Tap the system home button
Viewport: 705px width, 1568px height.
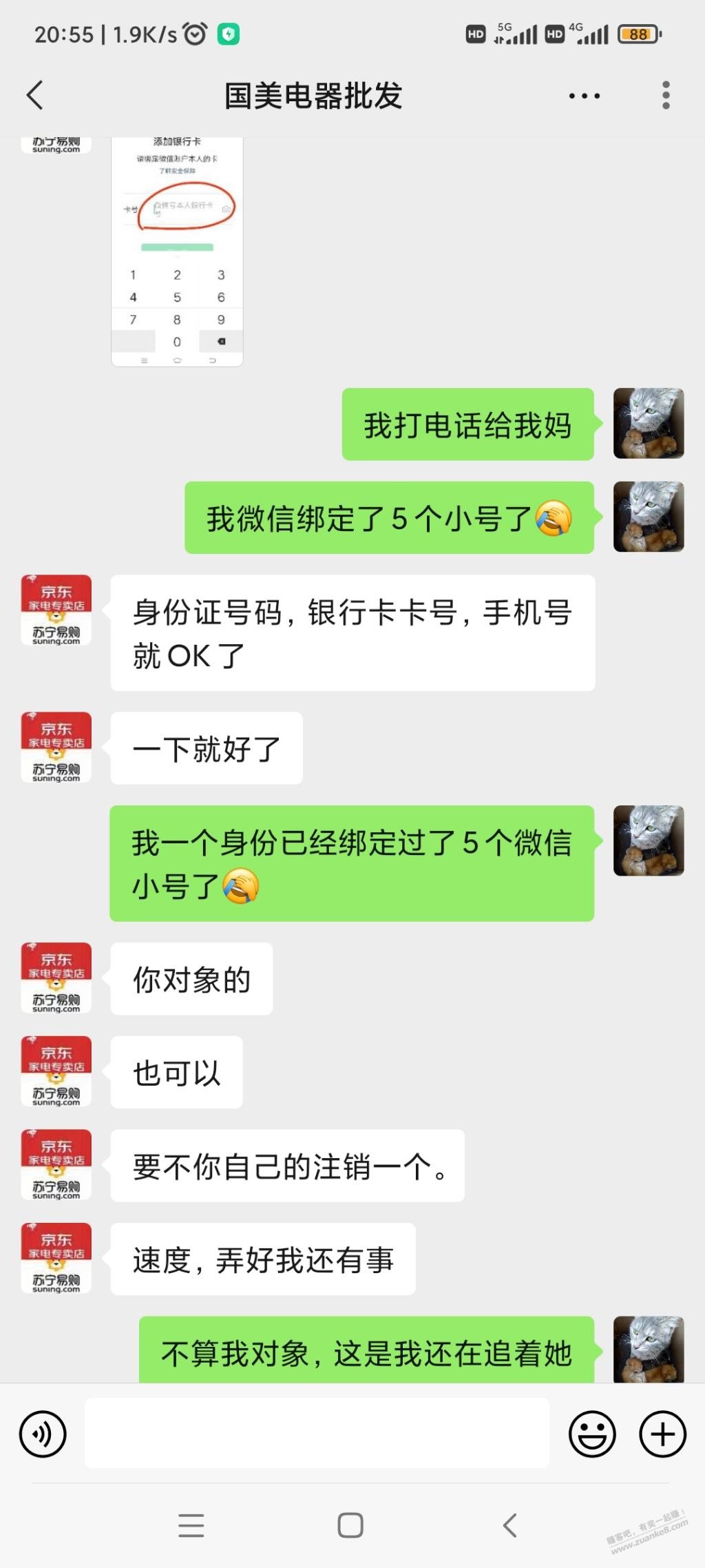point(350,1525)
